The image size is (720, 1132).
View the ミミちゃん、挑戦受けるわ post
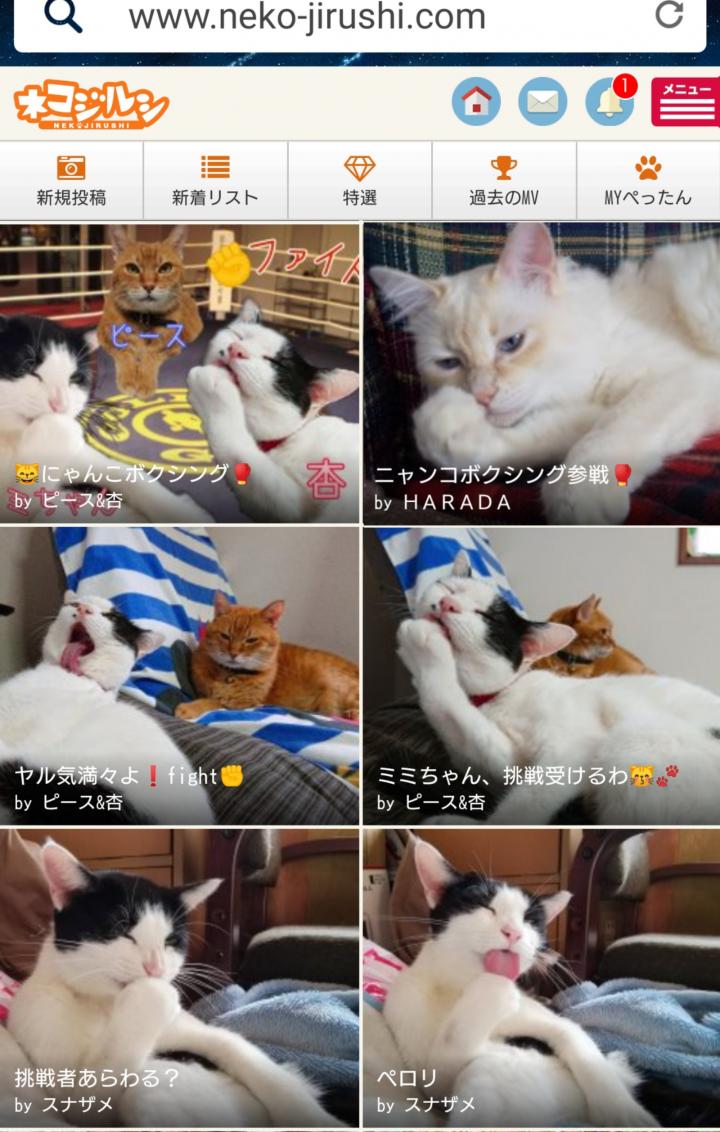541,675
